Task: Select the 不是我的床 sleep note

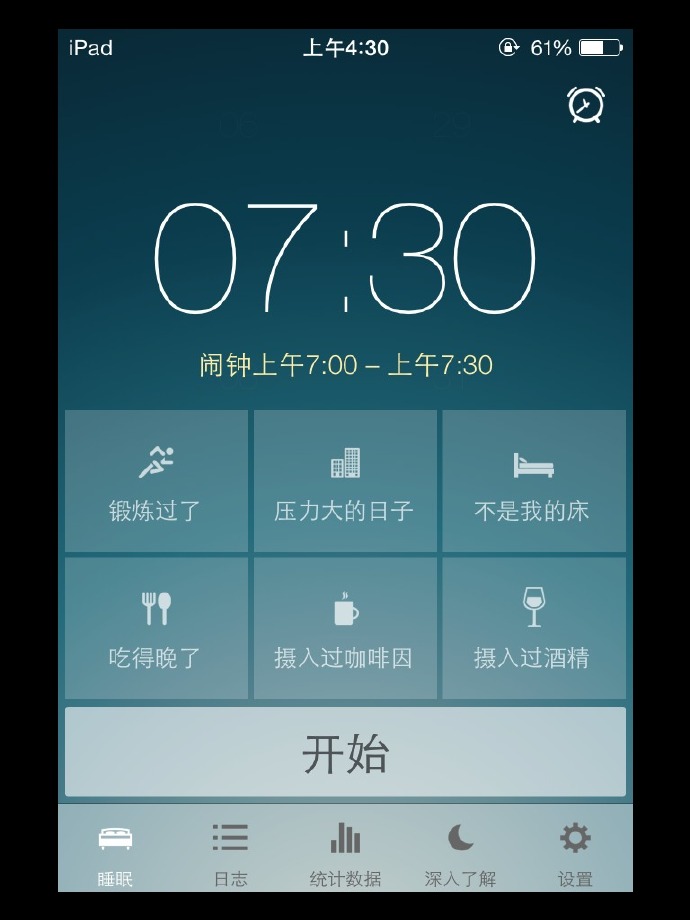Action: (533, 481)
